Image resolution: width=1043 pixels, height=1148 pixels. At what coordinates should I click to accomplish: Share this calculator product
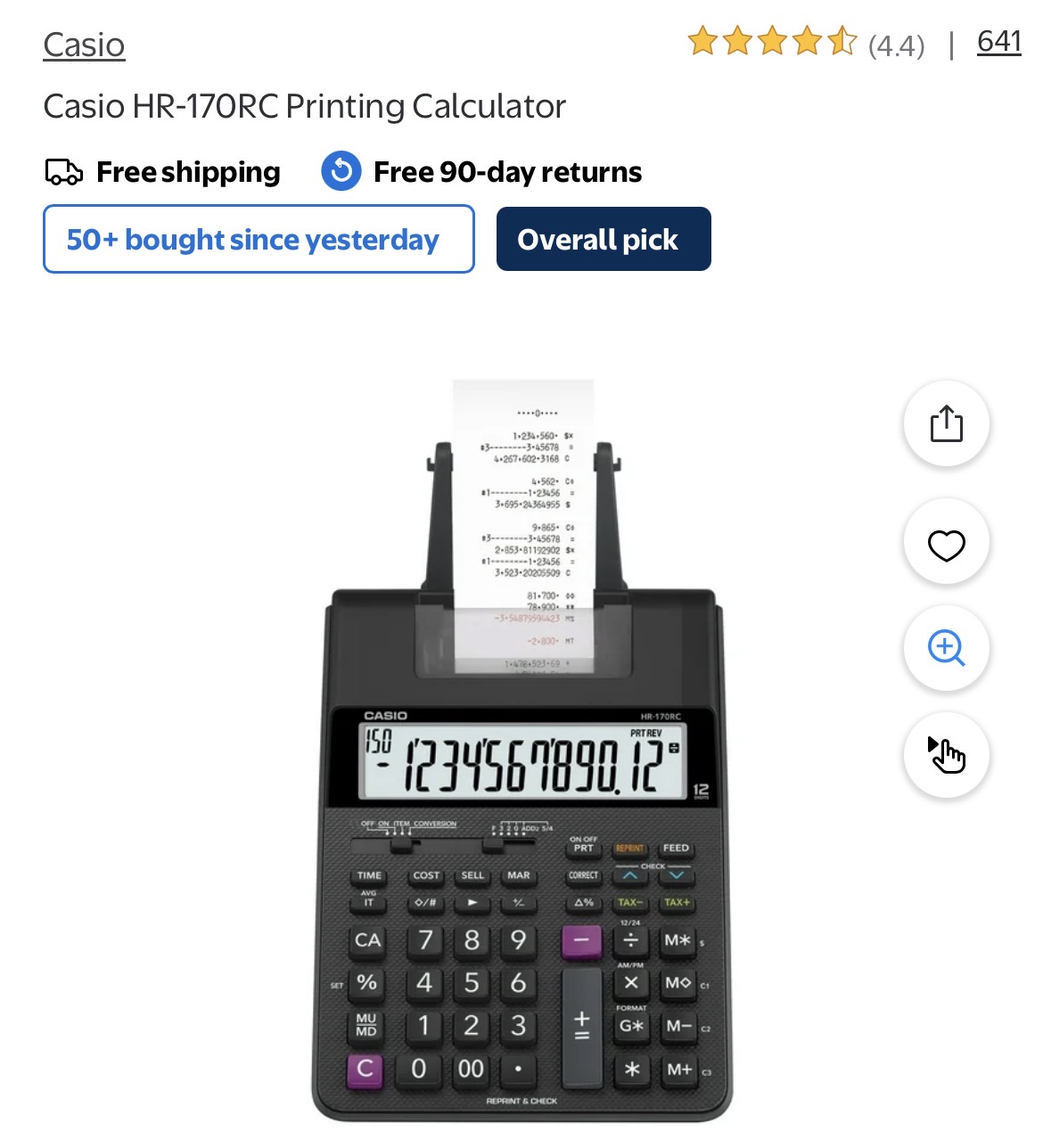pos(946,423)
